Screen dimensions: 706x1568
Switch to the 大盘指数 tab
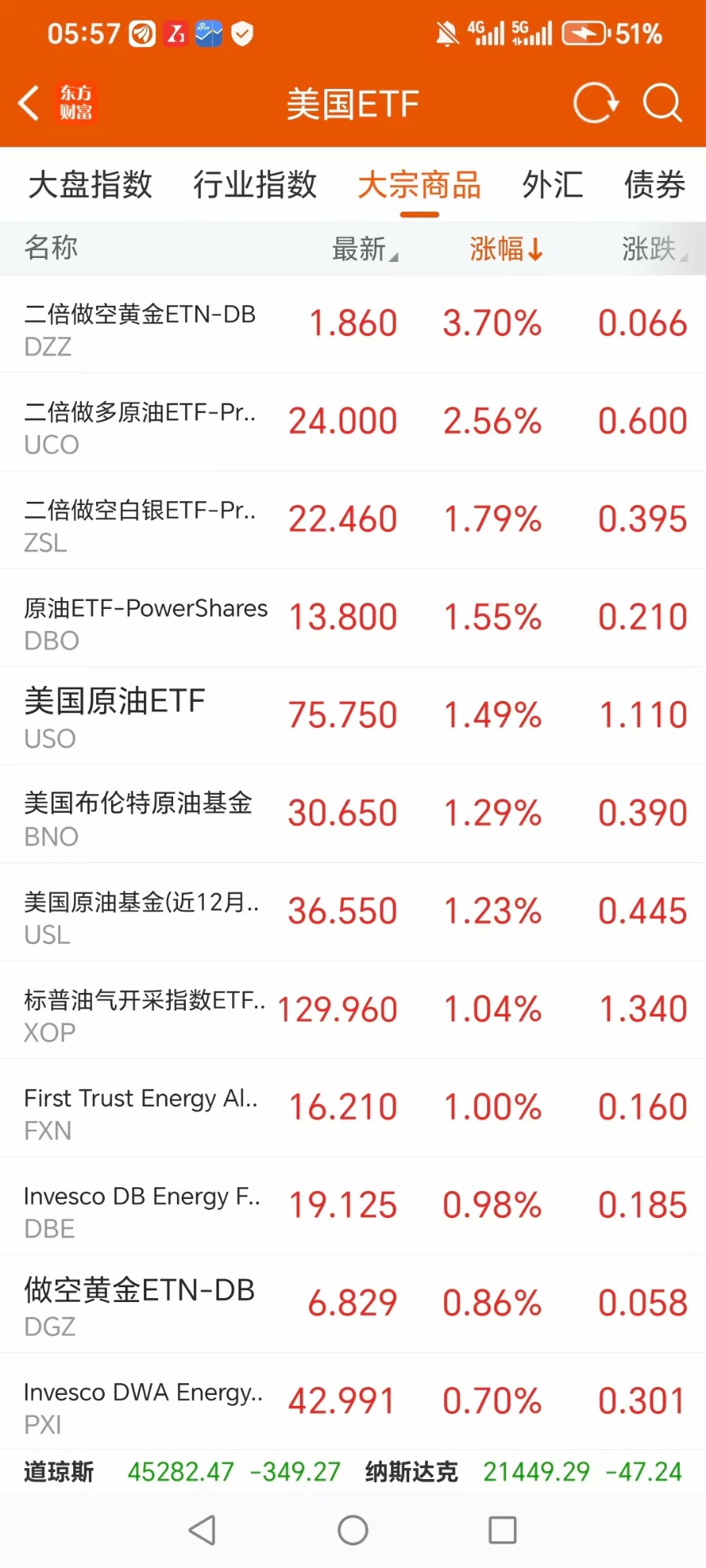coord(91,185)
